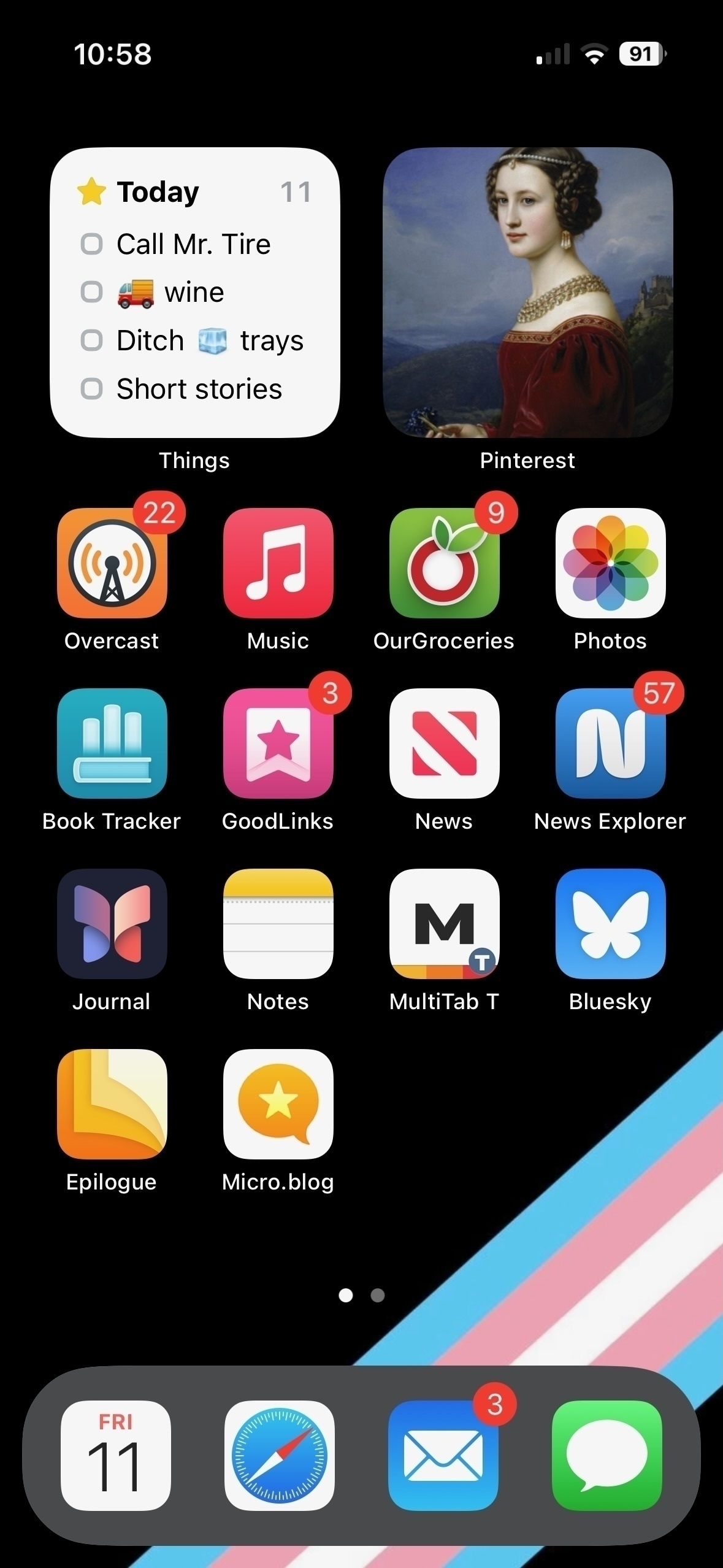This screenshot has width=723, height=1568.
Task: Open OurGroceries shopping list app
Action: [444, 563]
